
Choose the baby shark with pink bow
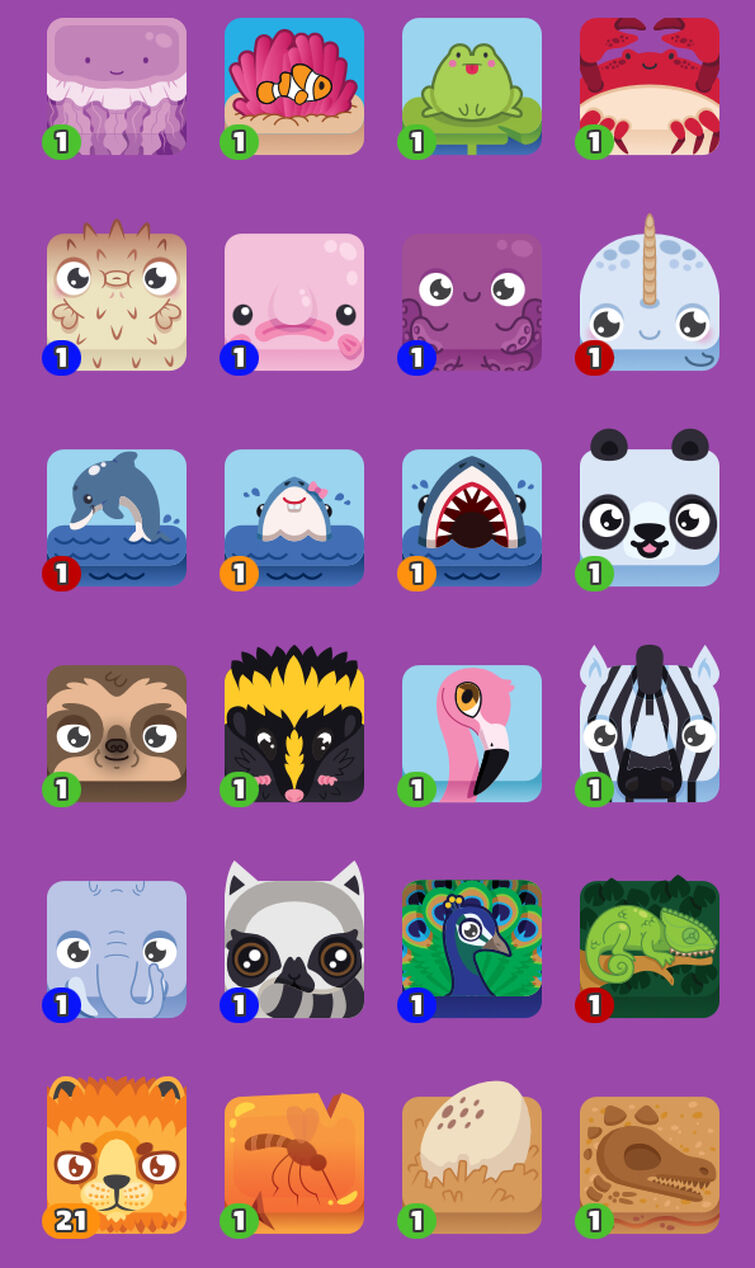294,517
